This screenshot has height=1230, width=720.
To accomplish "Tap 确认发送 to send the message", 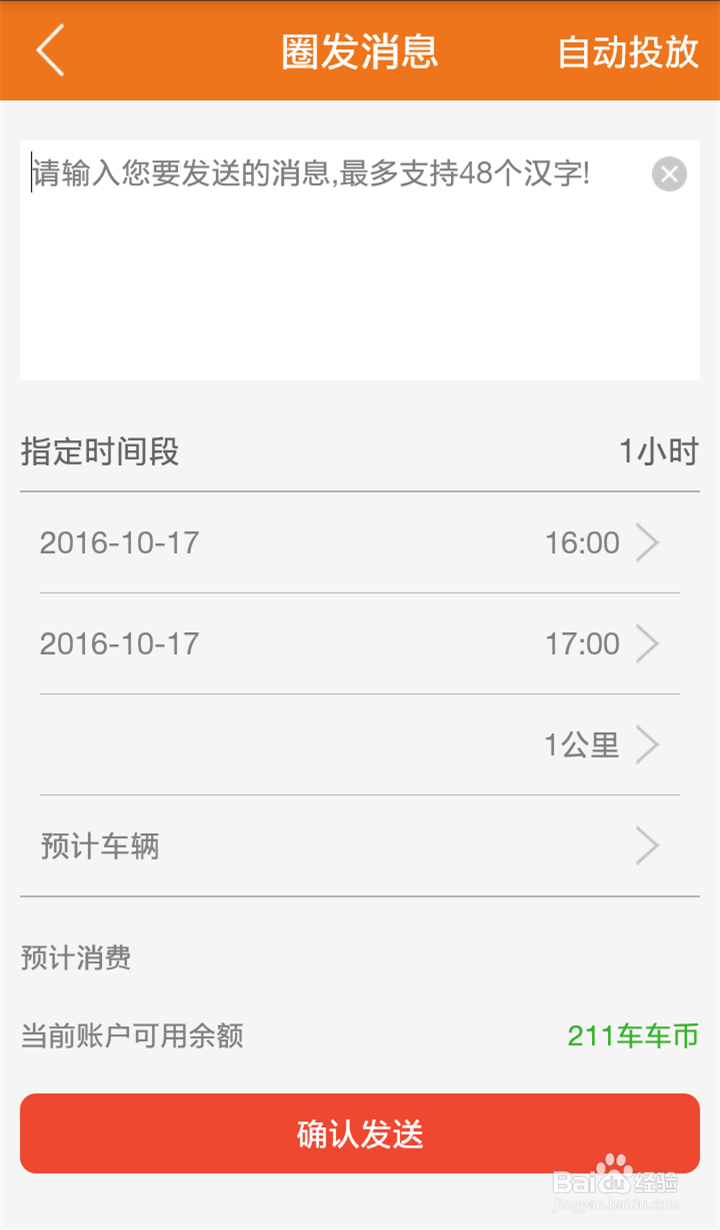I will 359,1133.
